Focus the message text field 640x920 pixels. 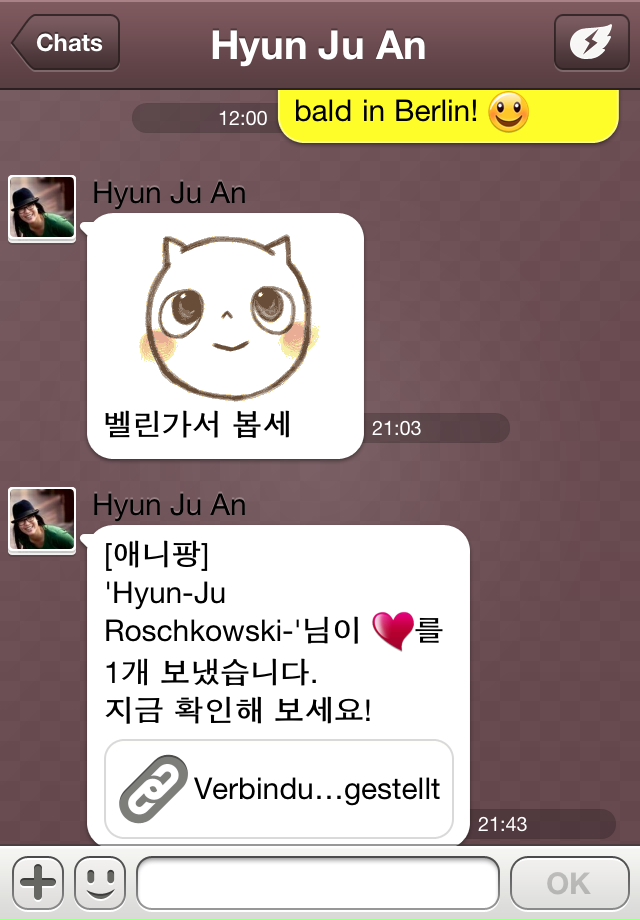click(x=317, y=882)
